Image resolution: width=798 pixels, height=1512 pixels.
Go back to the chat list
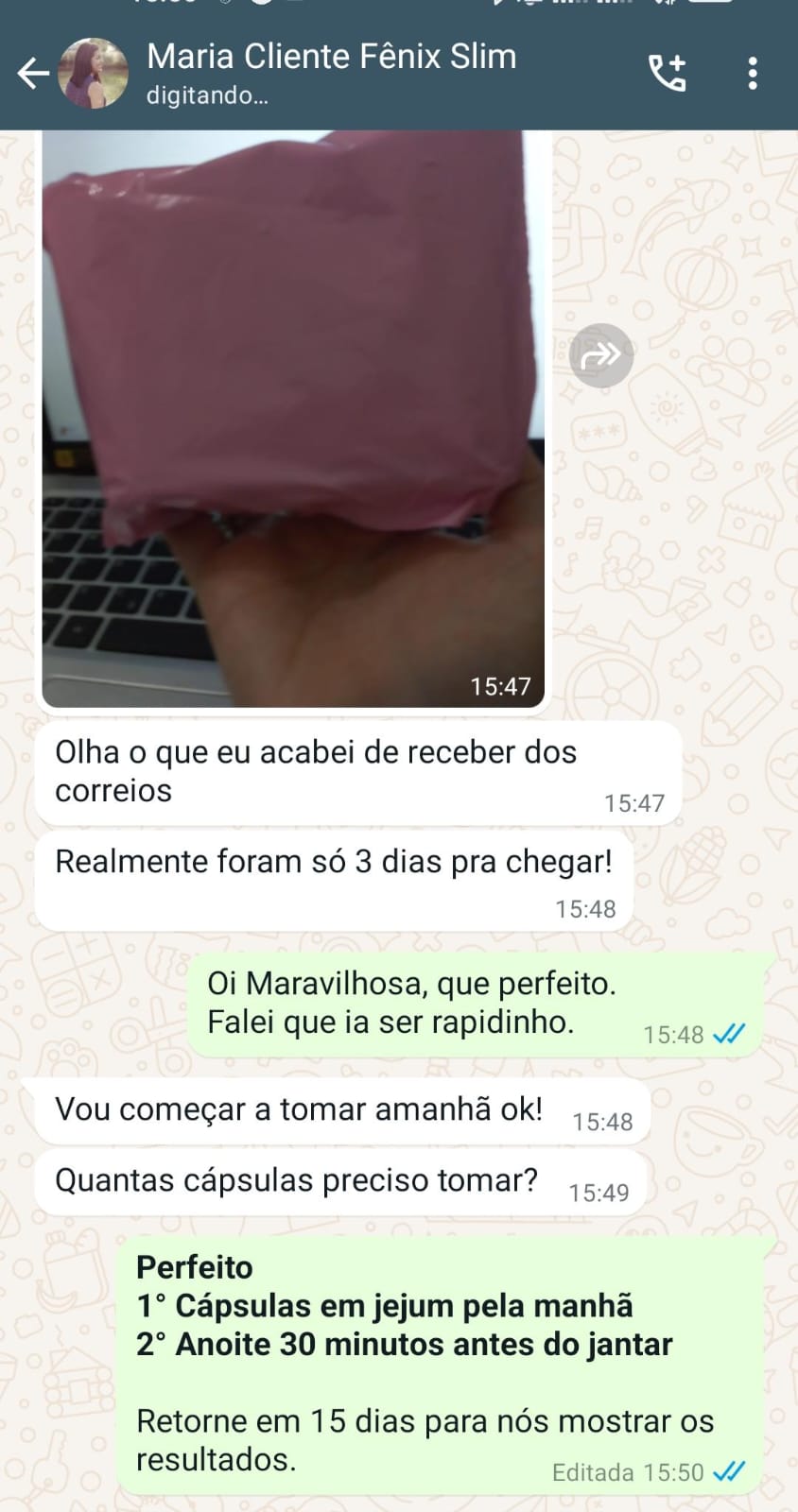[33, 74]
